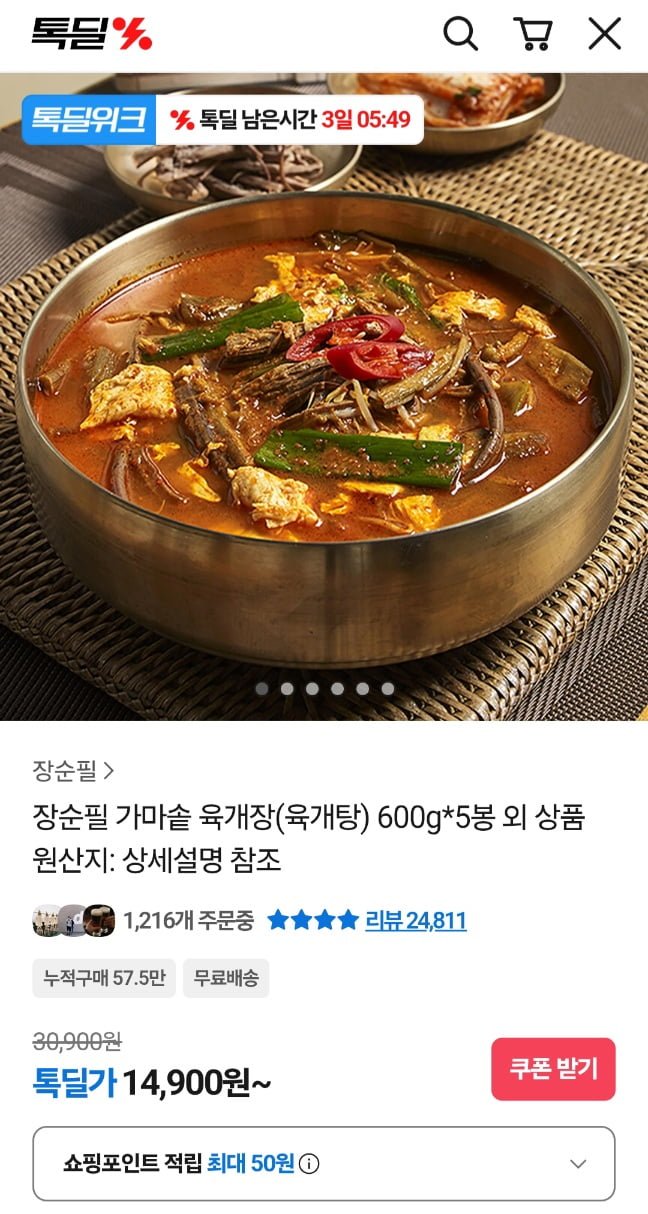Image resolution: width=648 pixels, height=1214 pixels.
Task: Open the 장순필 brand page
Action: click(x=74, y=770)
